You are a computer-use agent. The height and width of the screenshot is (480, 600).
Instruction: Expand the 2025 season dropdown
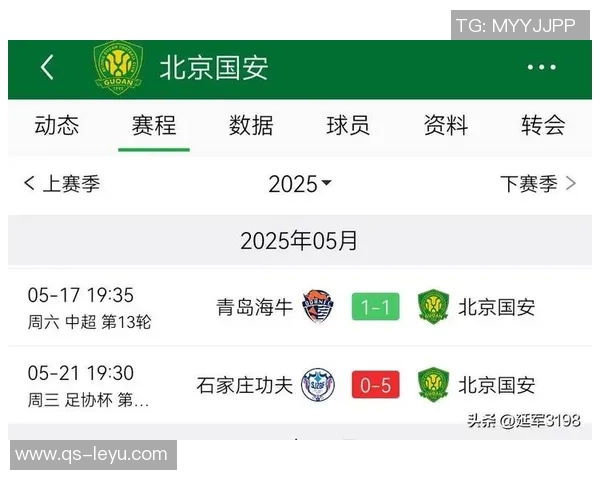click(x=300, y=184)
